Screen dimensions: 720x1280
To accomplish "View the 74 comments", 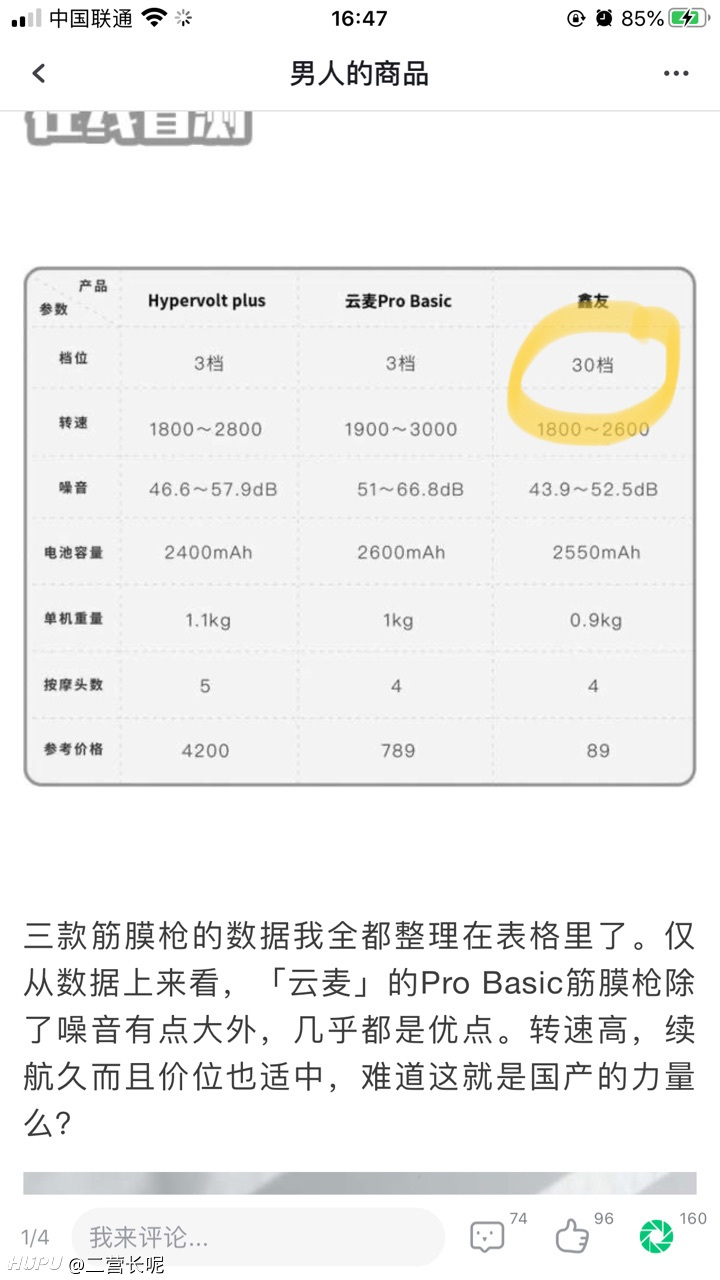I will click(487, 1238).
